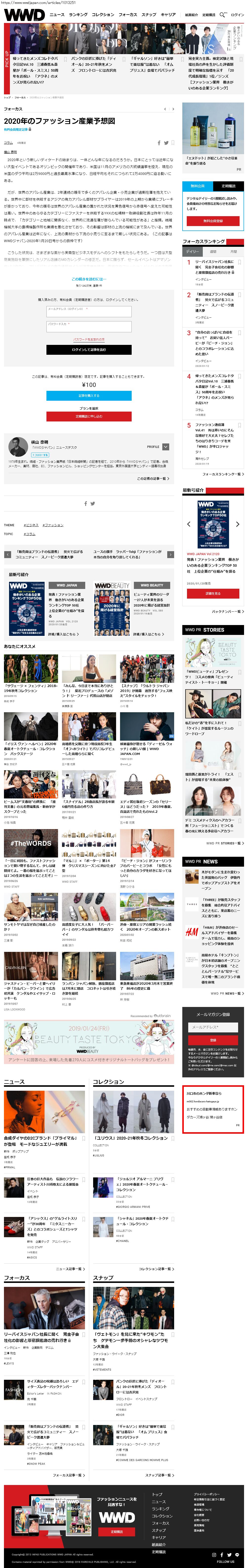Switch ranking to the 週間 tab

(213, 251)
